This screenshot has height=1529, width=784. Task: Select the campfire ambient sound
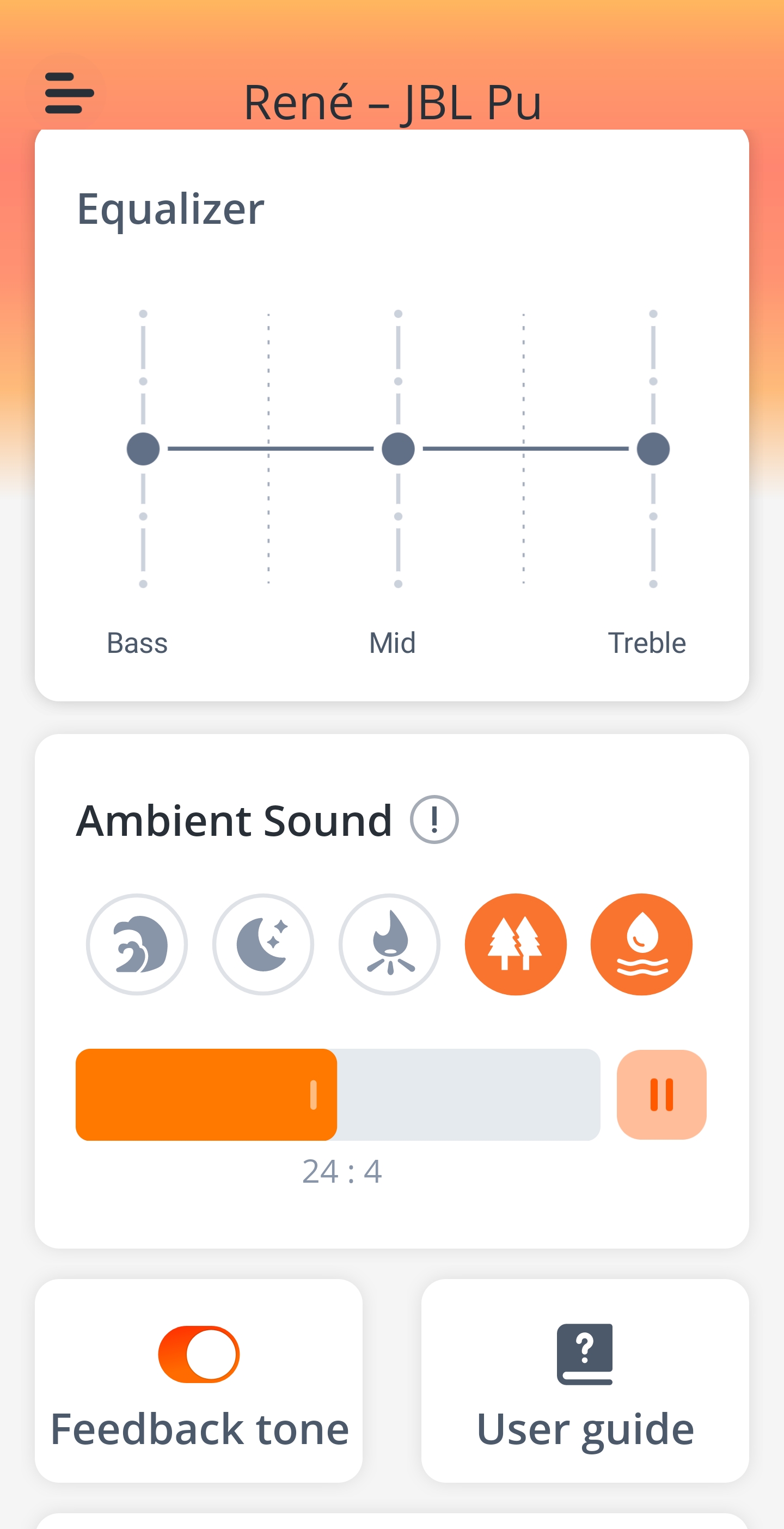pyautogui.click(x=389, y=944)
